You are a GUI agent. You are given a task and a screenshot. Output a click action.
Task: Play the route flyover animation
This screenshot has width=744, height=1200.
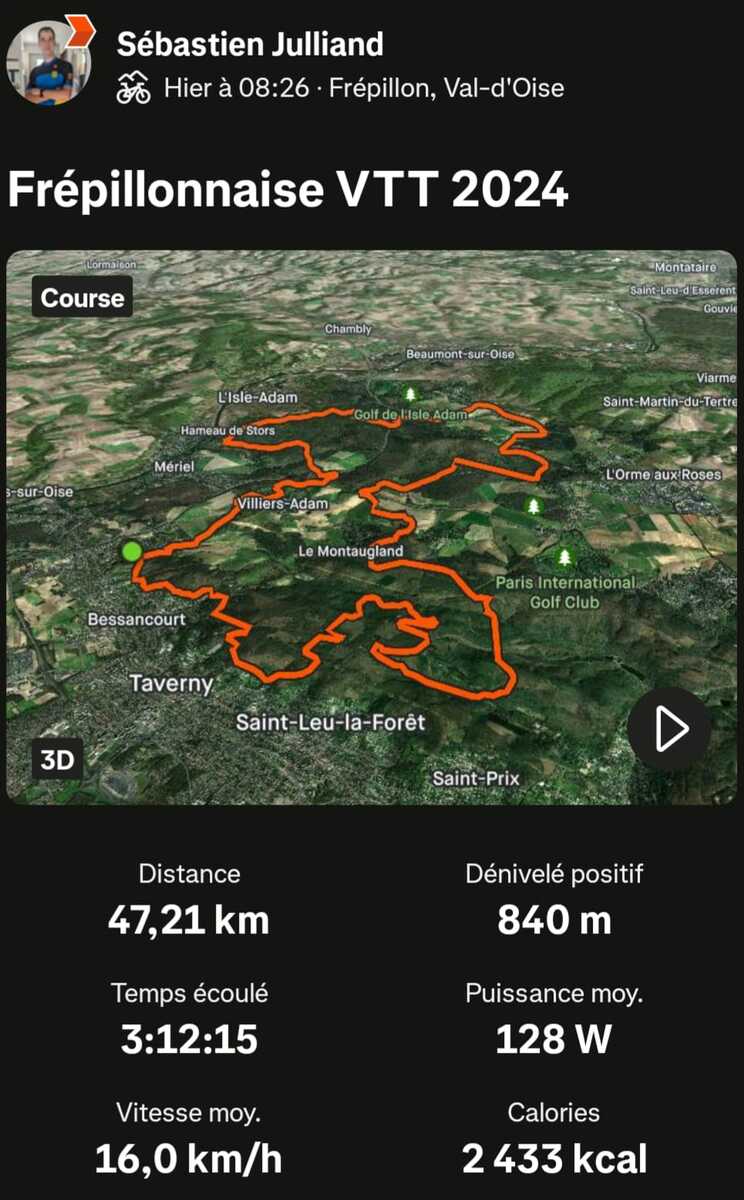[x=670, y=729]
